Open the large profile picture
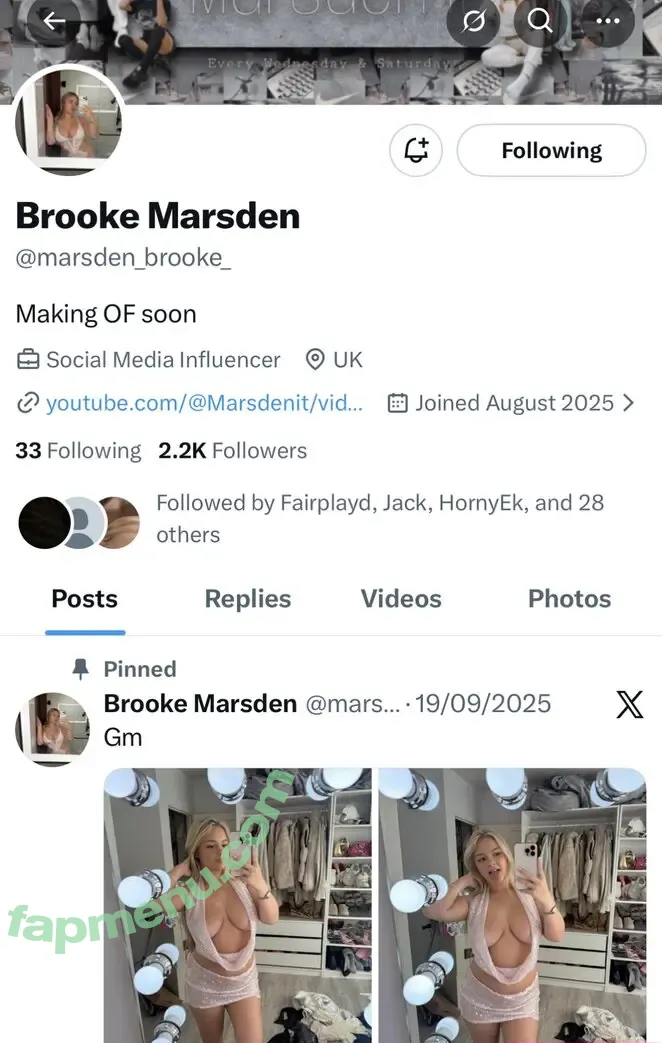The image size is (662, 1043). click(x=68, y=122)
